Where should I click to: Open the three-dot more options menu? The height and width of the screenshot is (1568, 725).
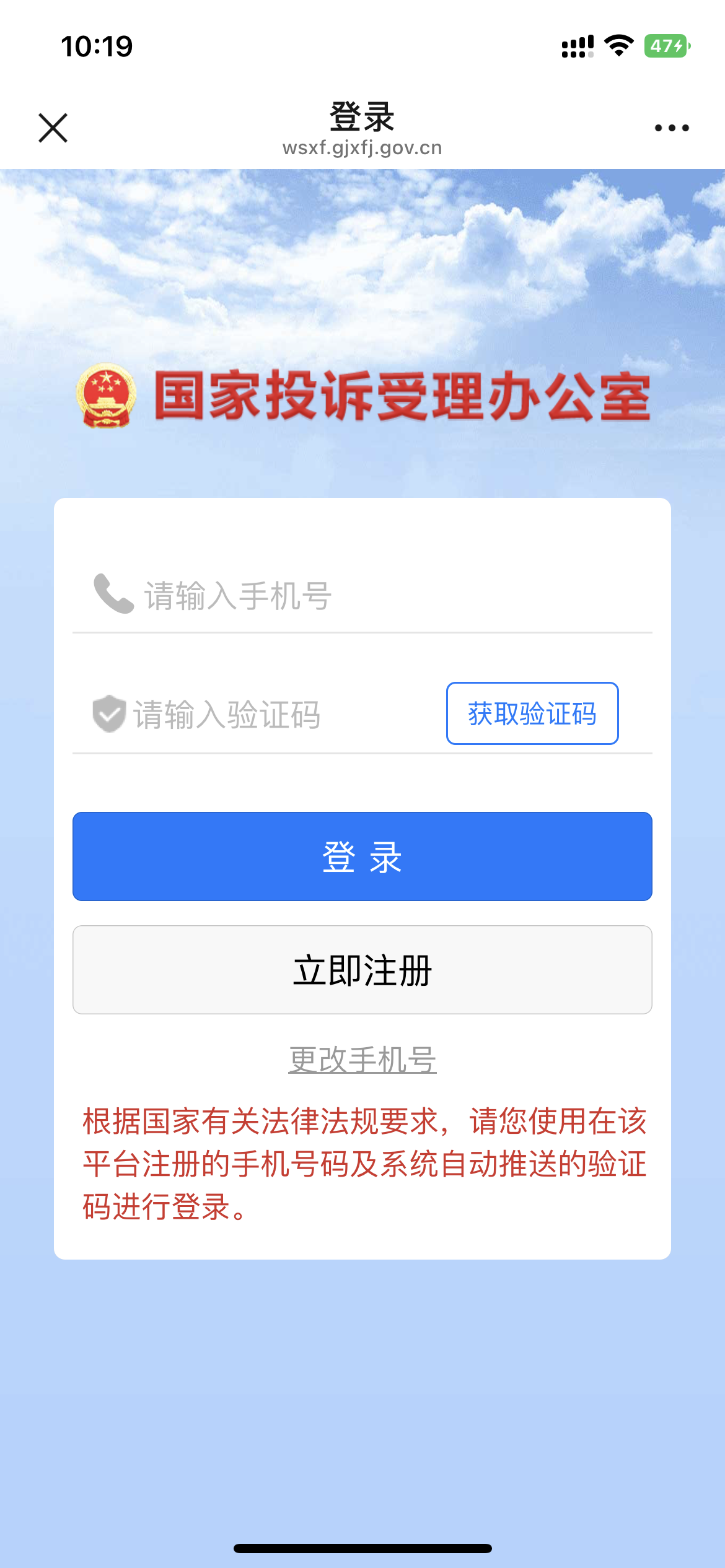(672, 128)
